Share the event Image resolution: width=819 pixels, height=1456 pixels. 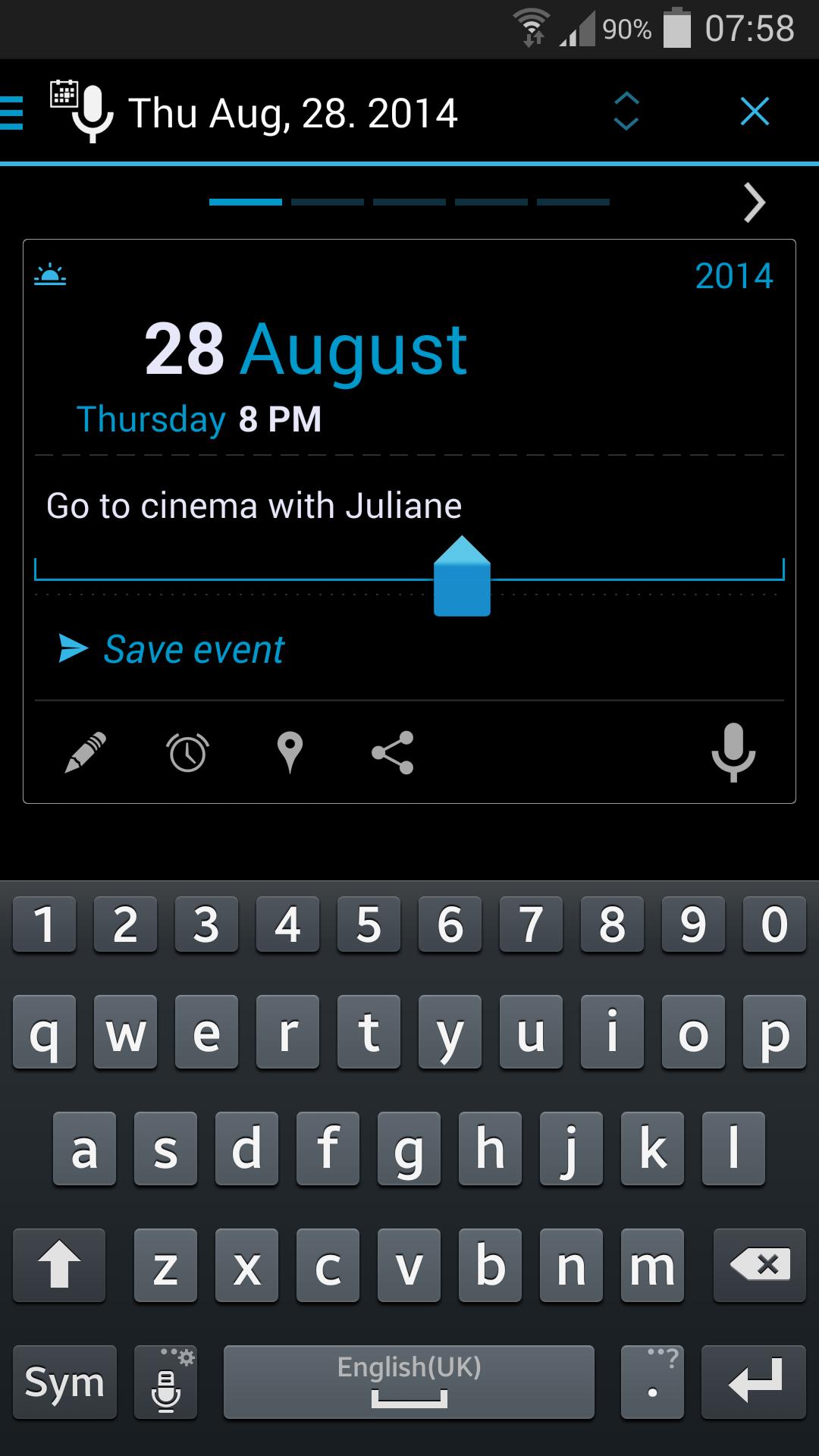tap(393, 752)
